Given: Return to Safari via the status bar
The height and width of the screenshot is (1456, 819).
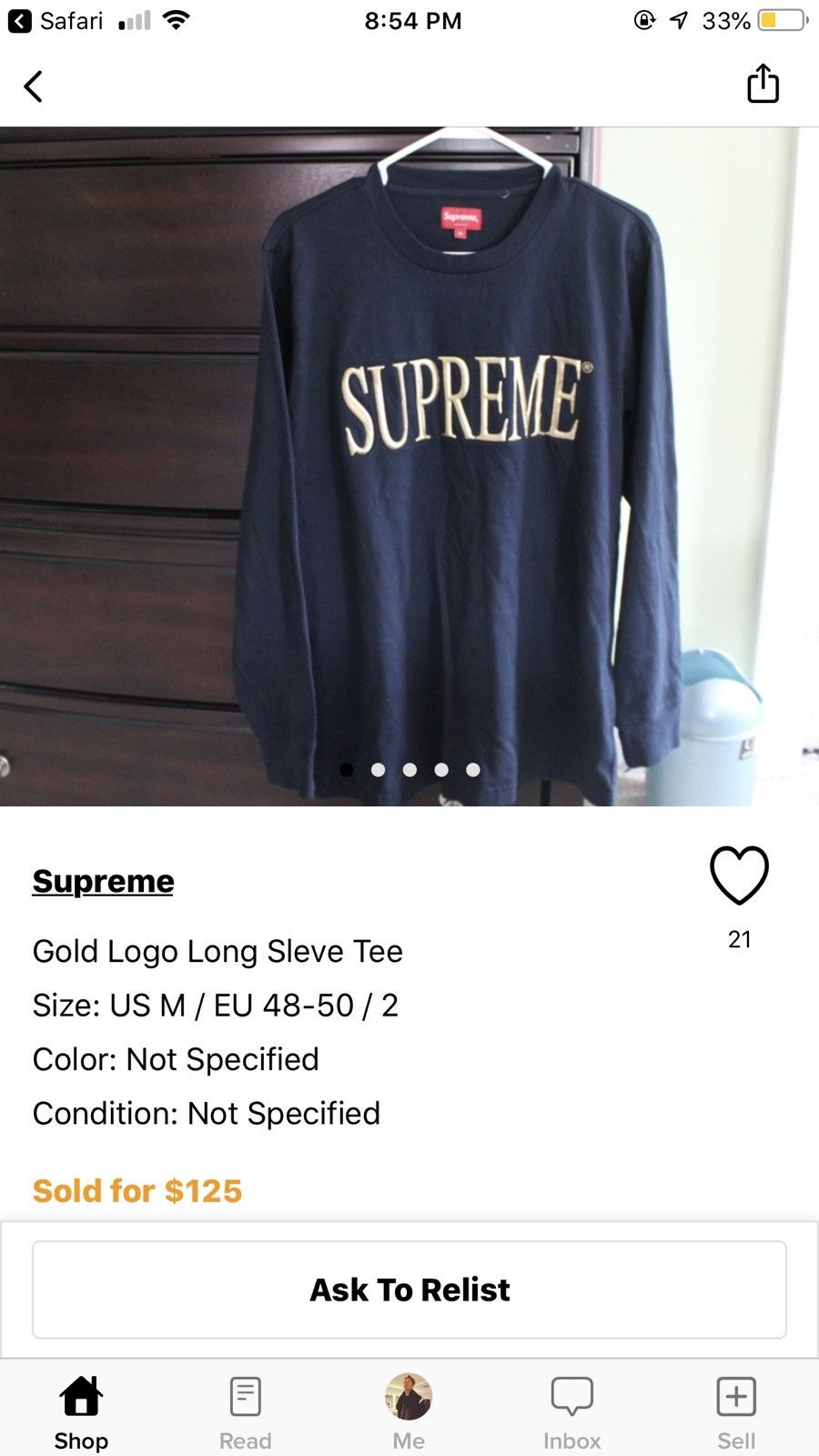Looking at the screenshot, I should (56, 21).
